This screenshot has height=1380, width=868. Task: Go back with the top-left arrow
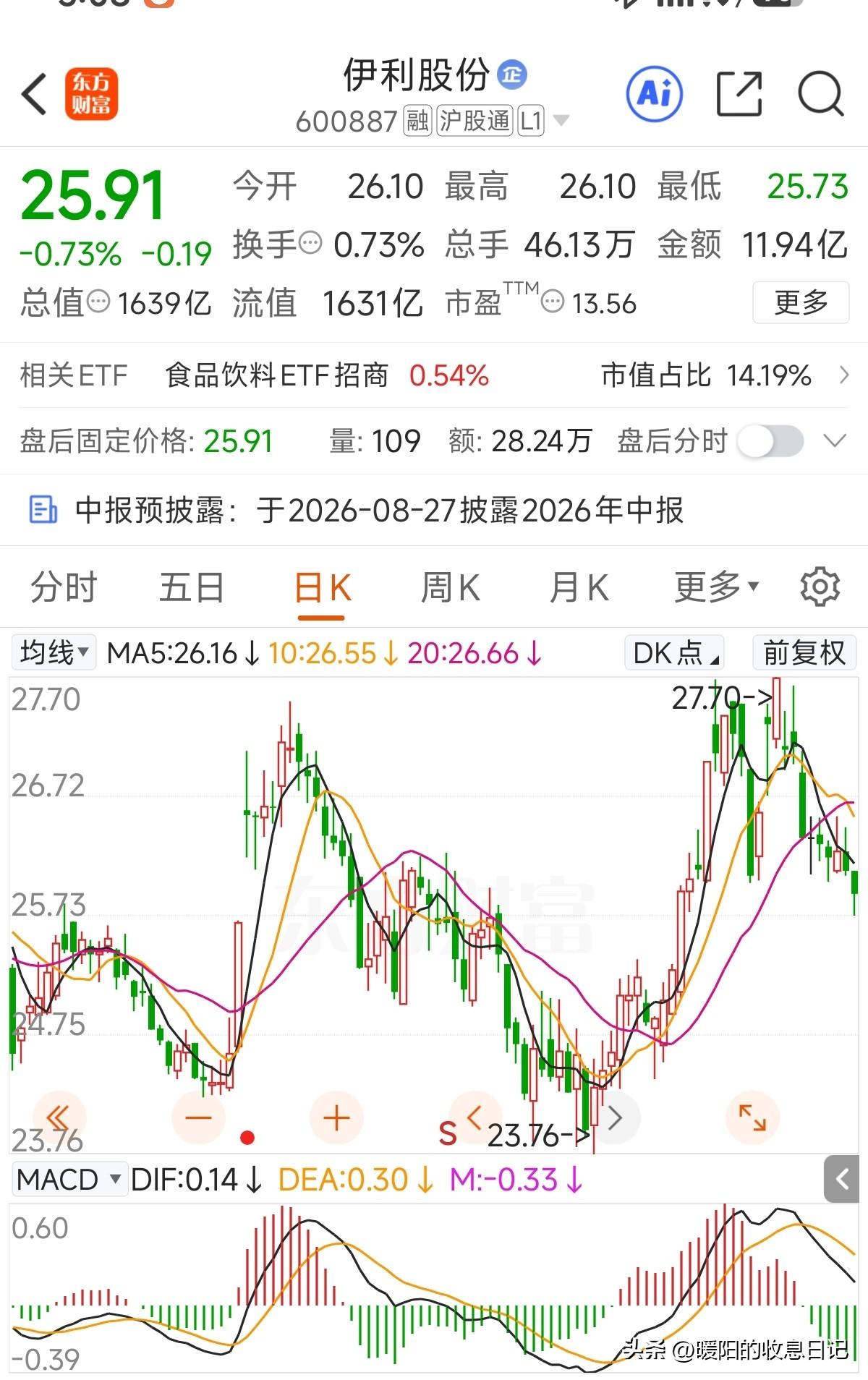(35, 94)
